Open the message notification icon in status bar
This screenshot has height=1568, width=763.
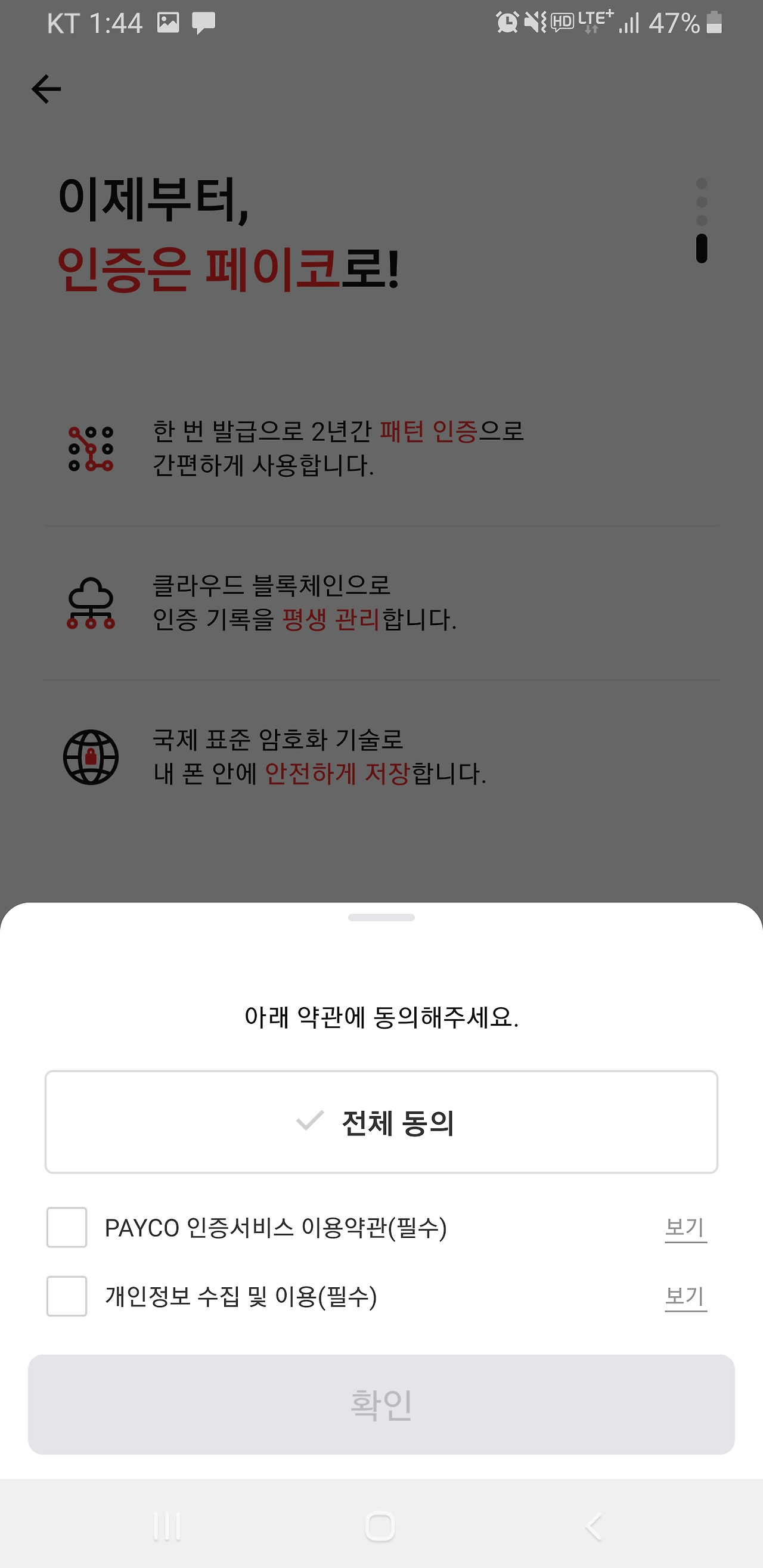(203, 23)
